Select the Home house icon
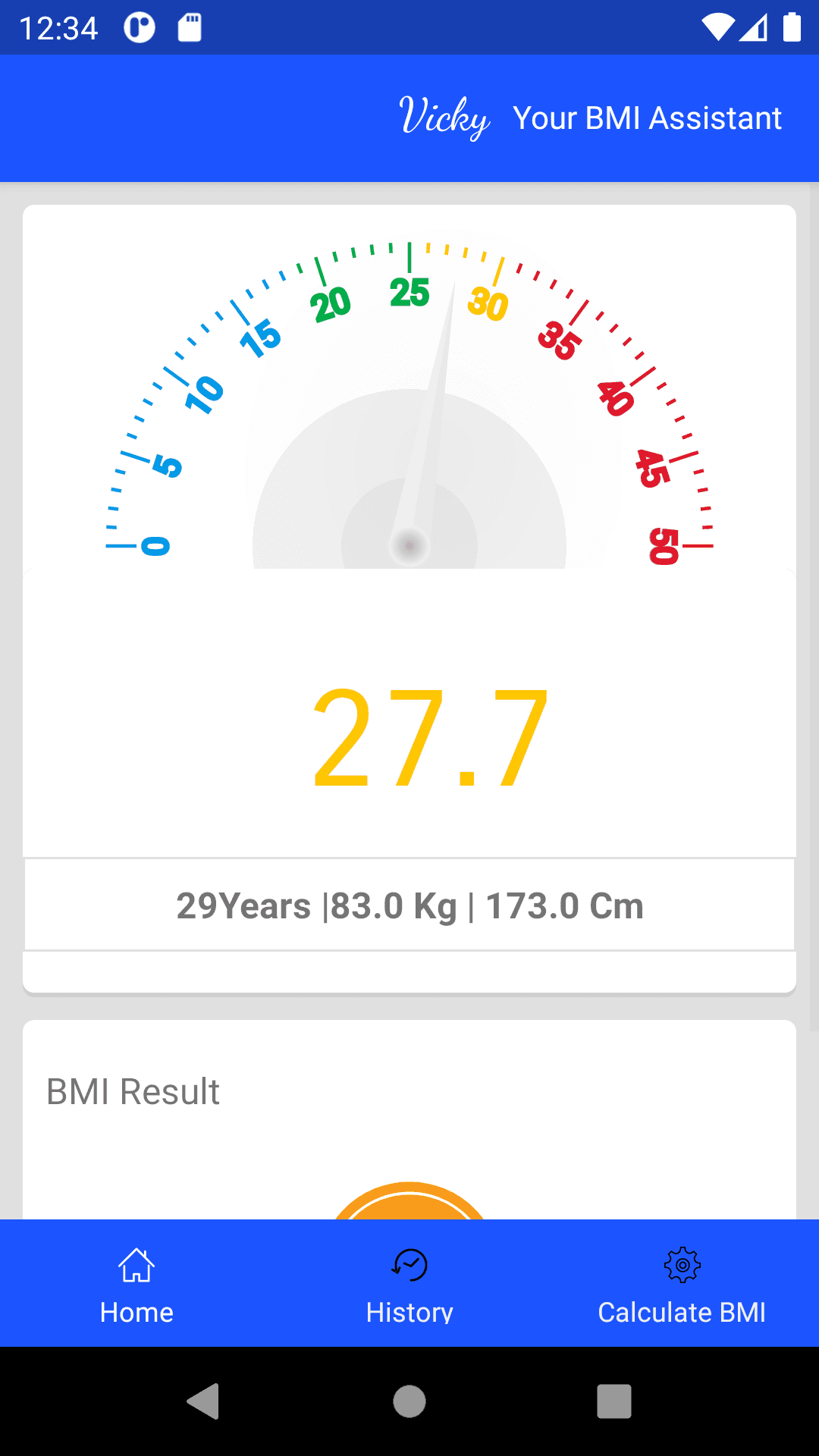The width and height of the screenshot is (819, 1456). 136,1265
